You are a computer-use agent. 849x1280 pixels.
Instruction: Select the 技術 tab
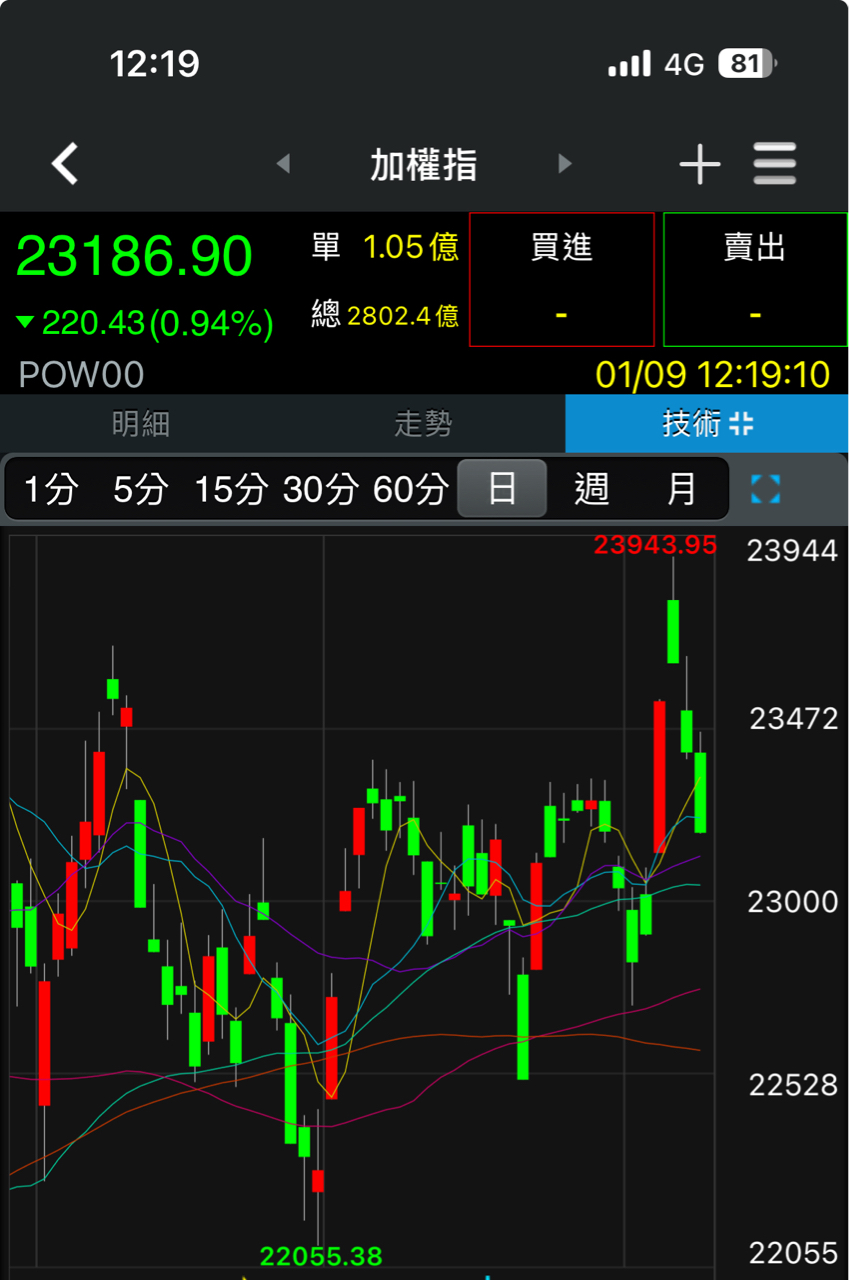coord(707,424)
